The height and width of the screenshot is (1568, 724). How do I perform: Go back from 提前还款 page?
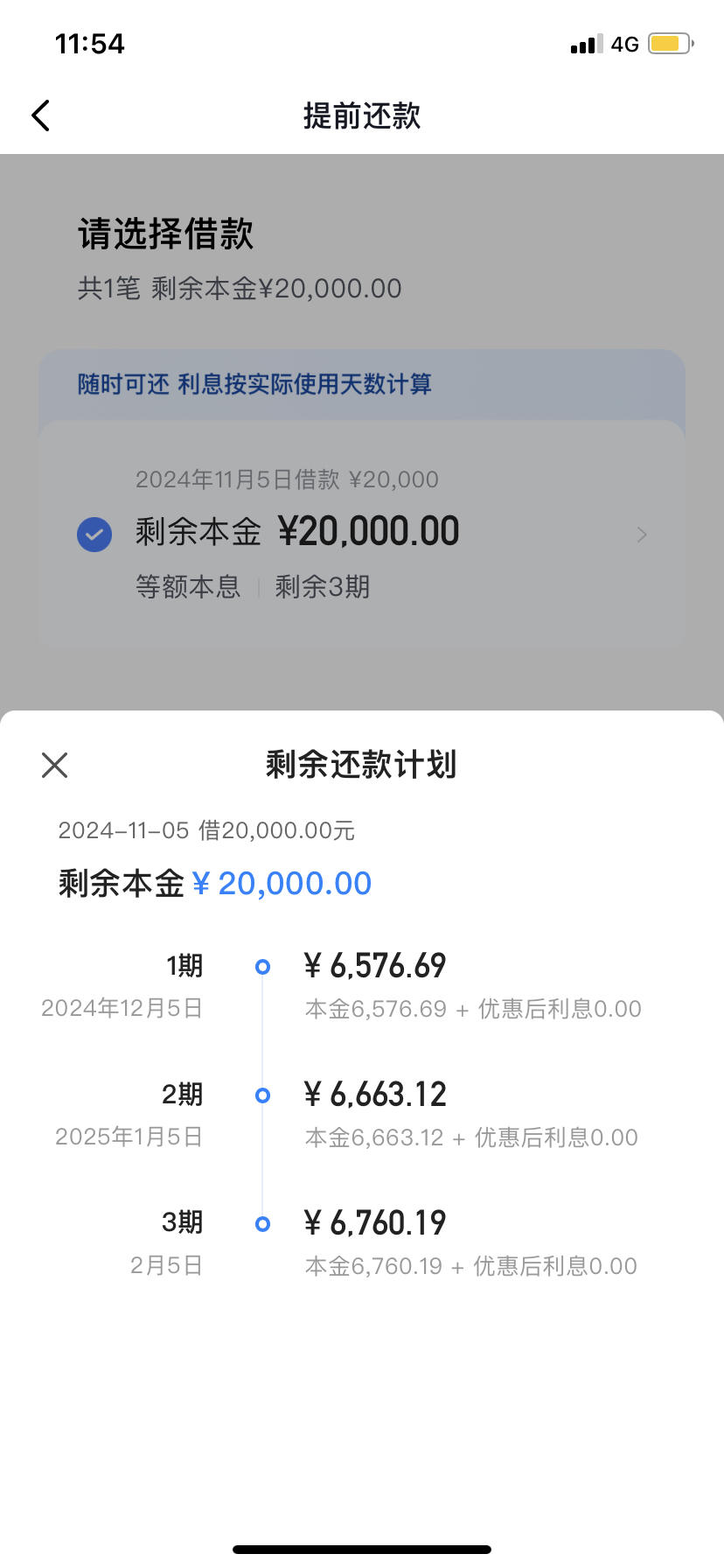click(40, 115)
